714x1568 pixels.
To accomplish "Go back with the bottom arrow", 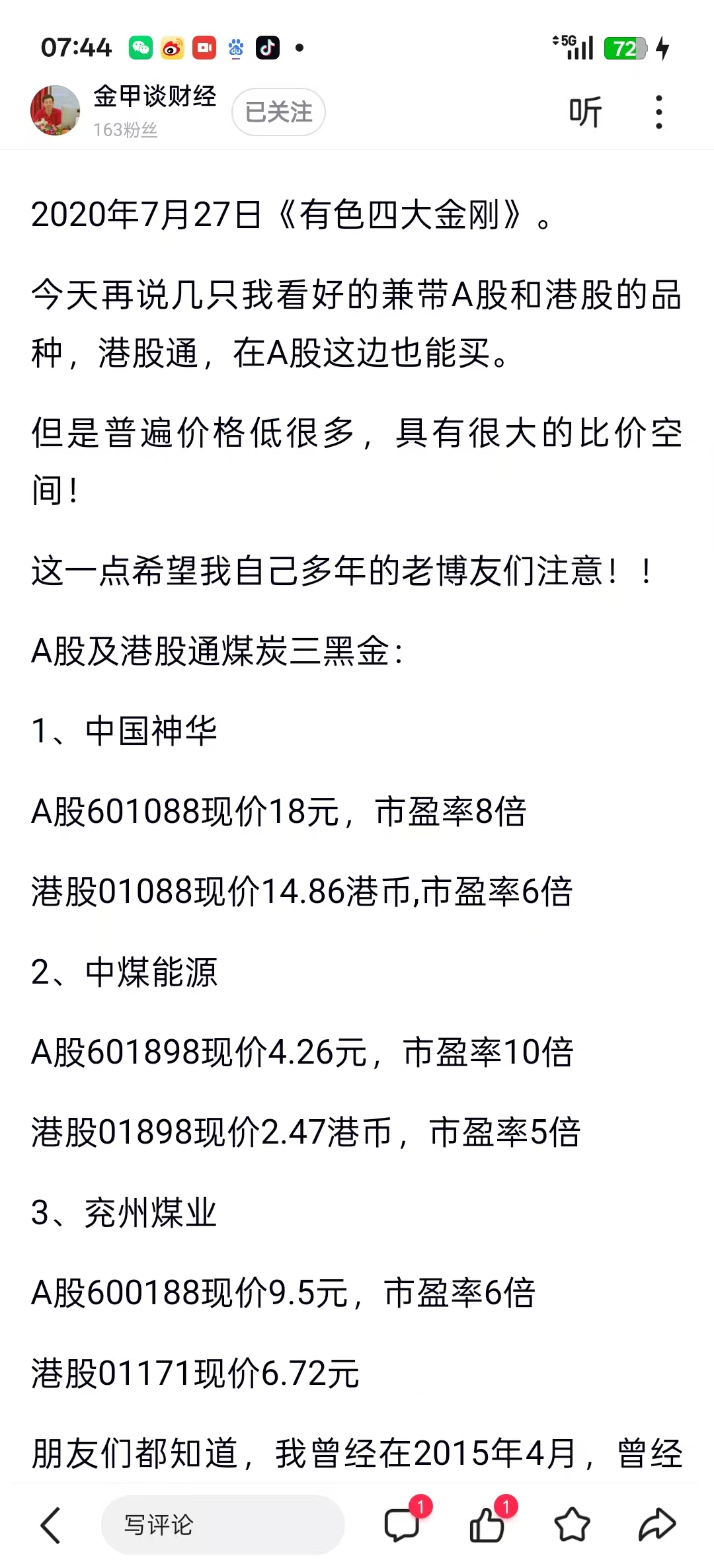I will (x=51, y=1525).
